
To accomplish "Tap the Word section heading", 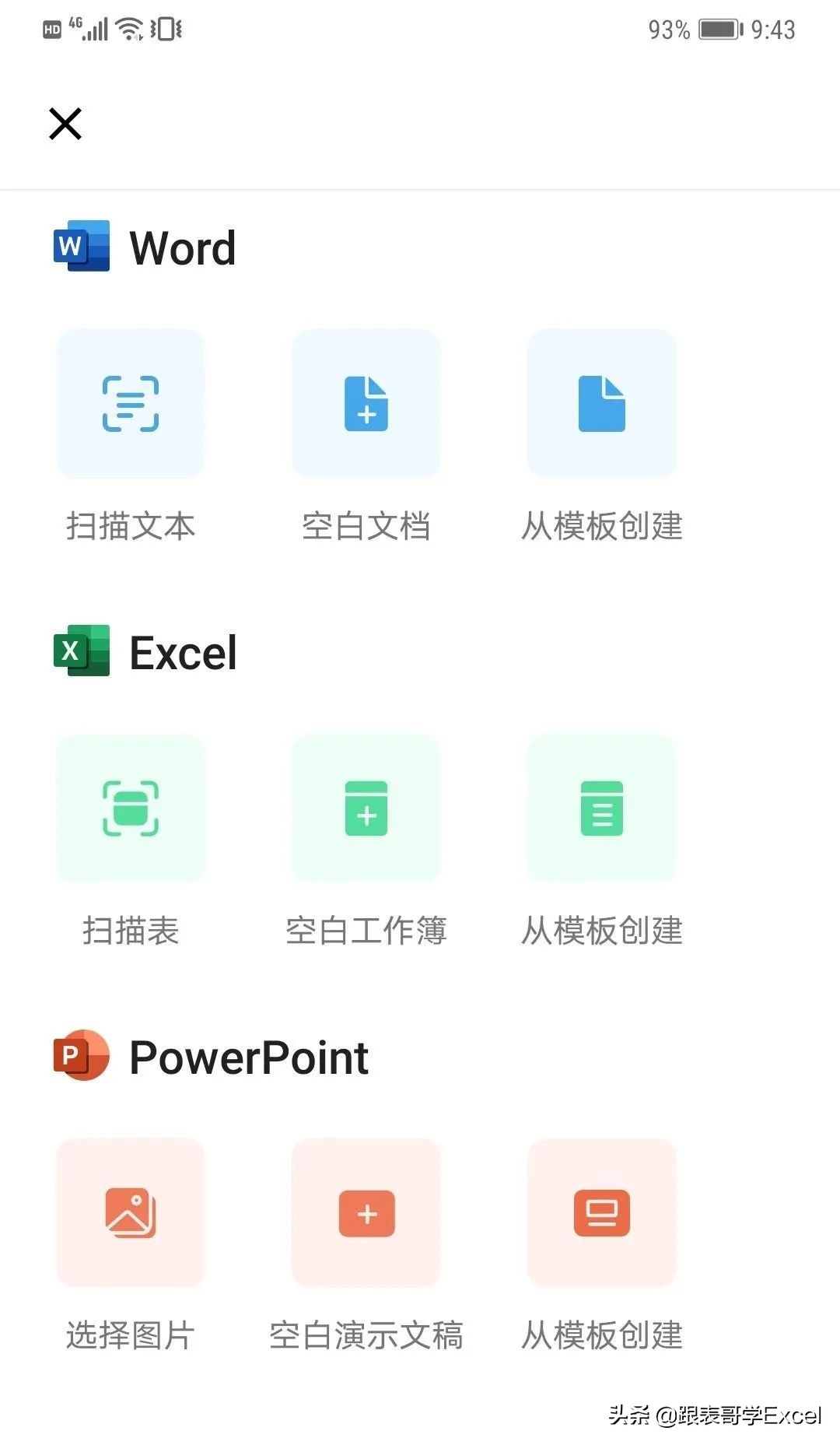I will 183,247.
